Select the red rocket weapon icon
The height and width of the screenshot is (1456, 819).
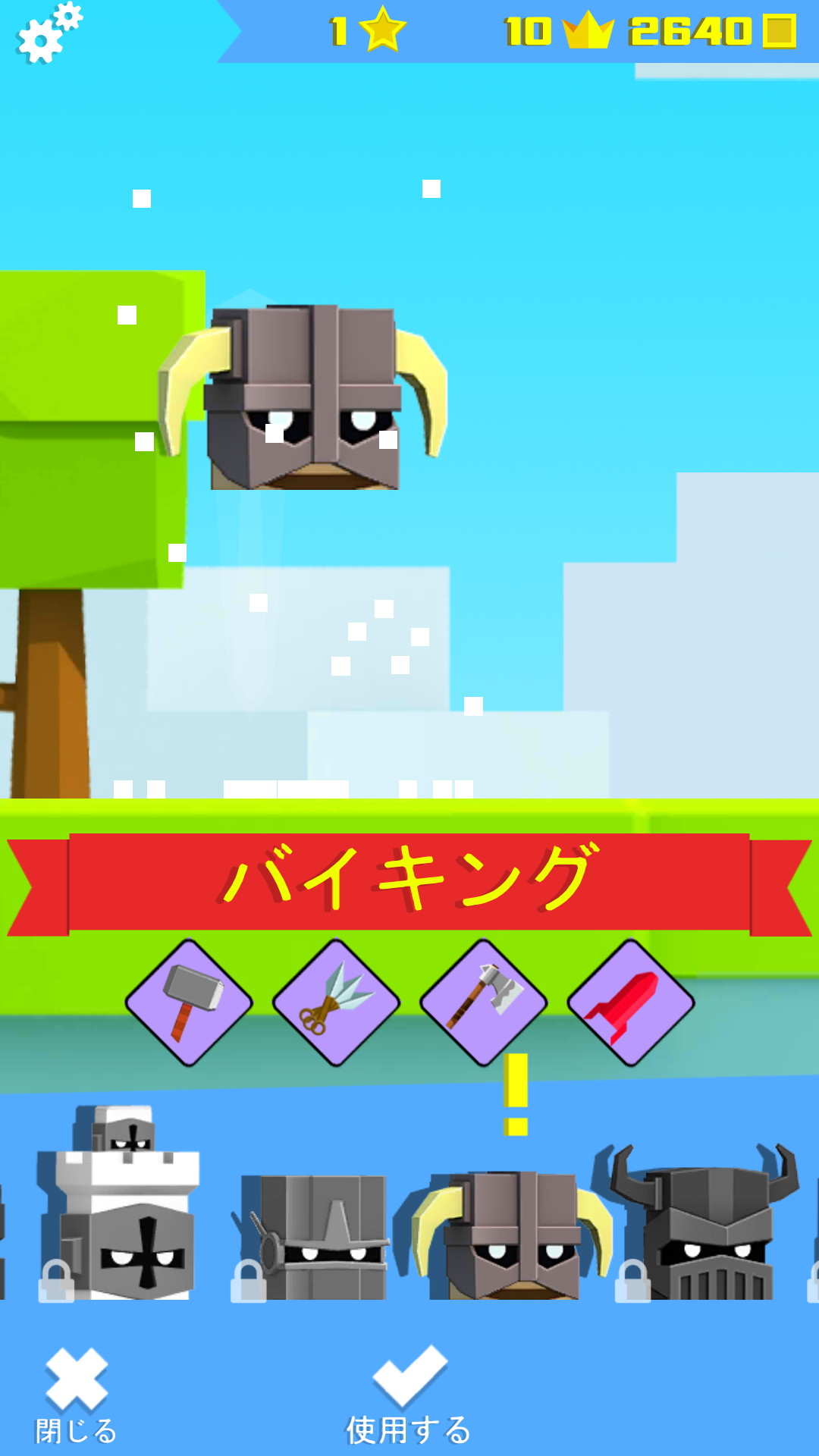click(630, 1003)
